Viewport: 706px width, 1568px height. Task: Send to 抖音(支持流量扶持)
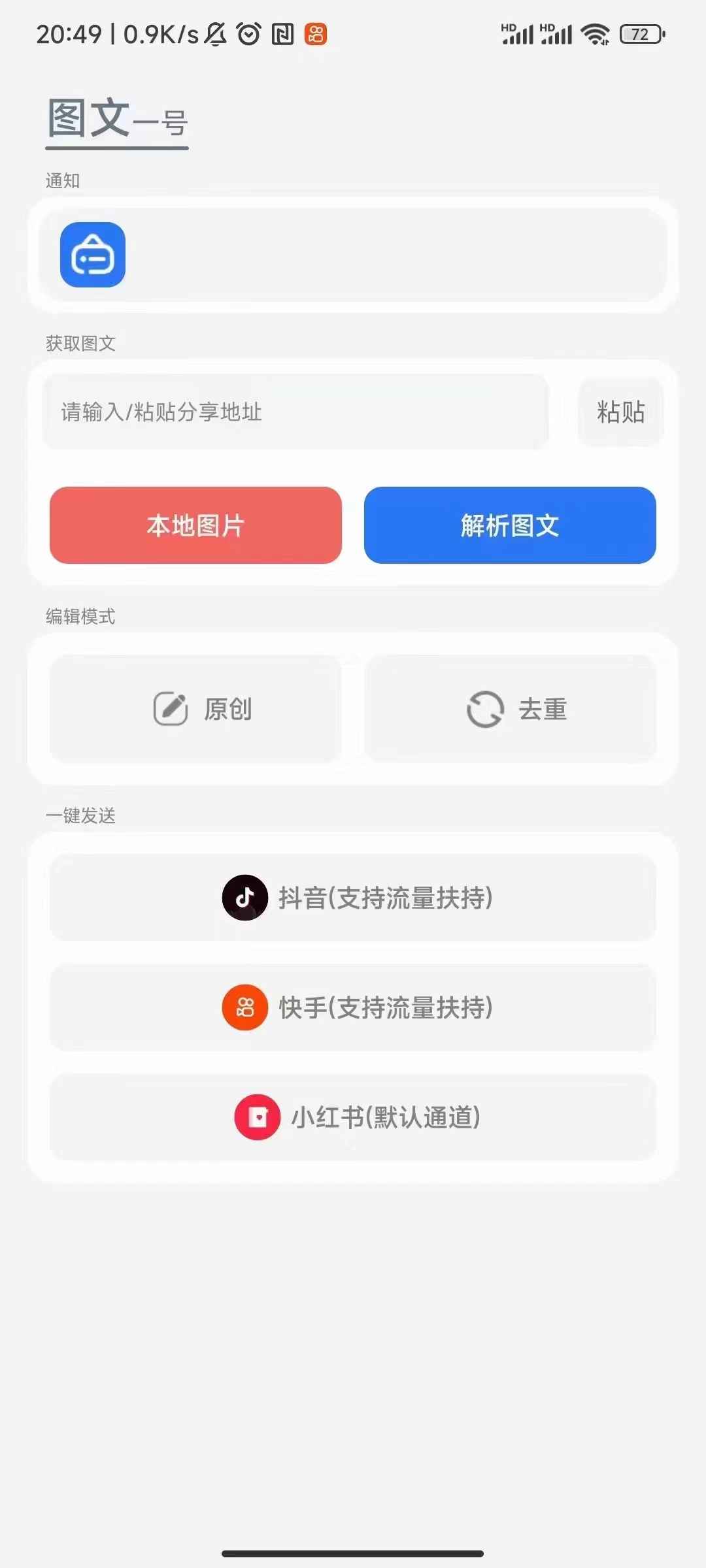click(x=353, y=898)
